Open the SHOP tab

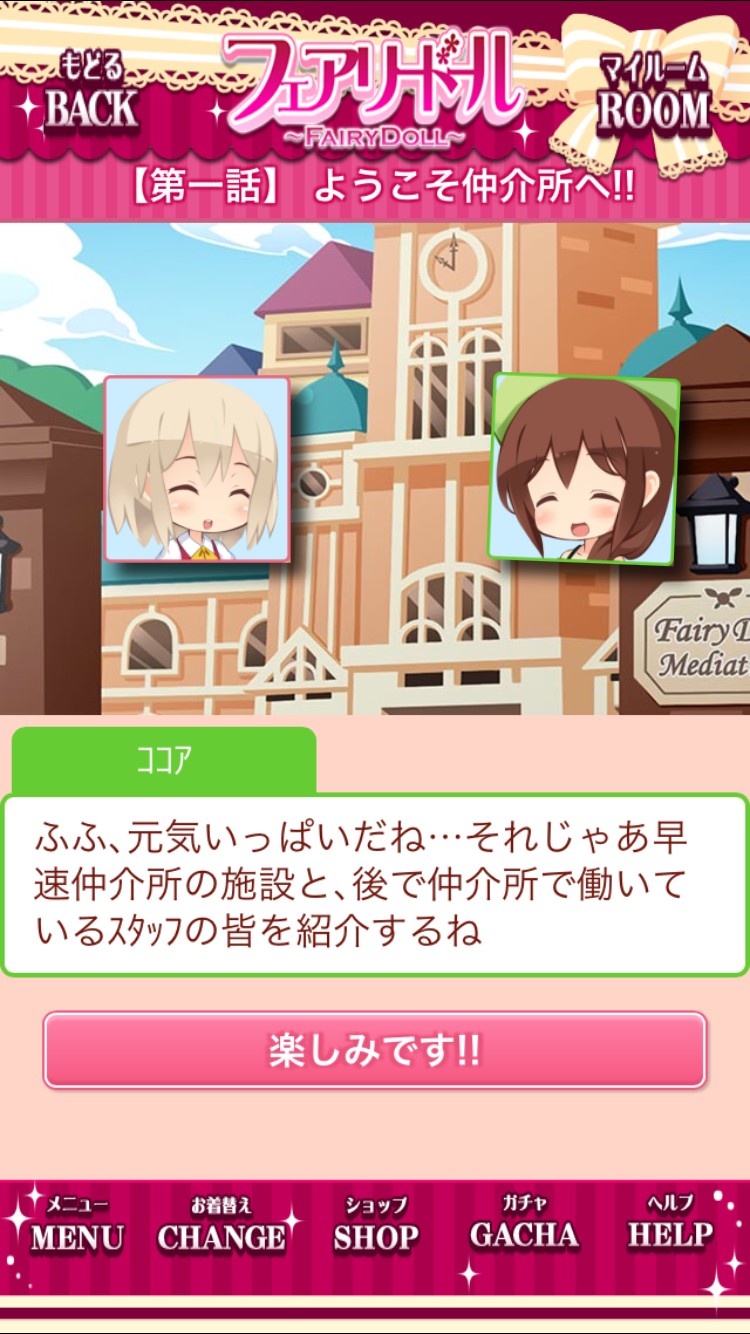[x=376, y=1225]
